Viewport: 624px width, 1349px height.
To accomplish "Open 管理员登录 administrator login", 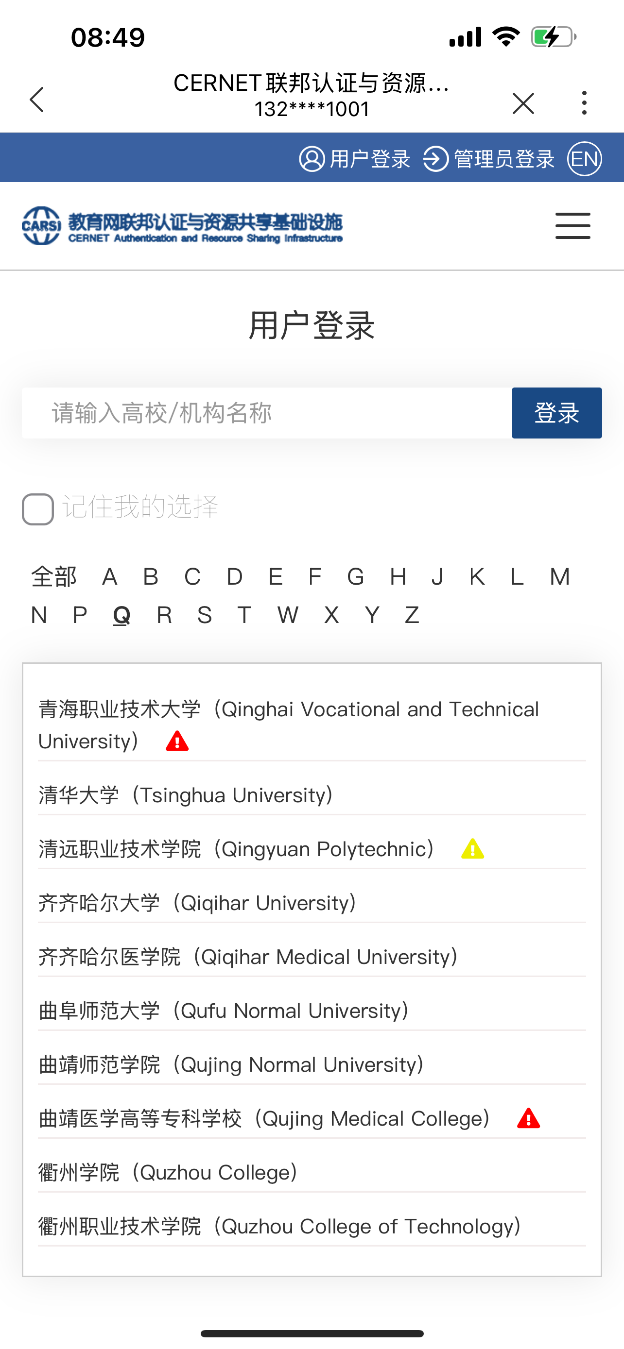I will coord(490,159).
